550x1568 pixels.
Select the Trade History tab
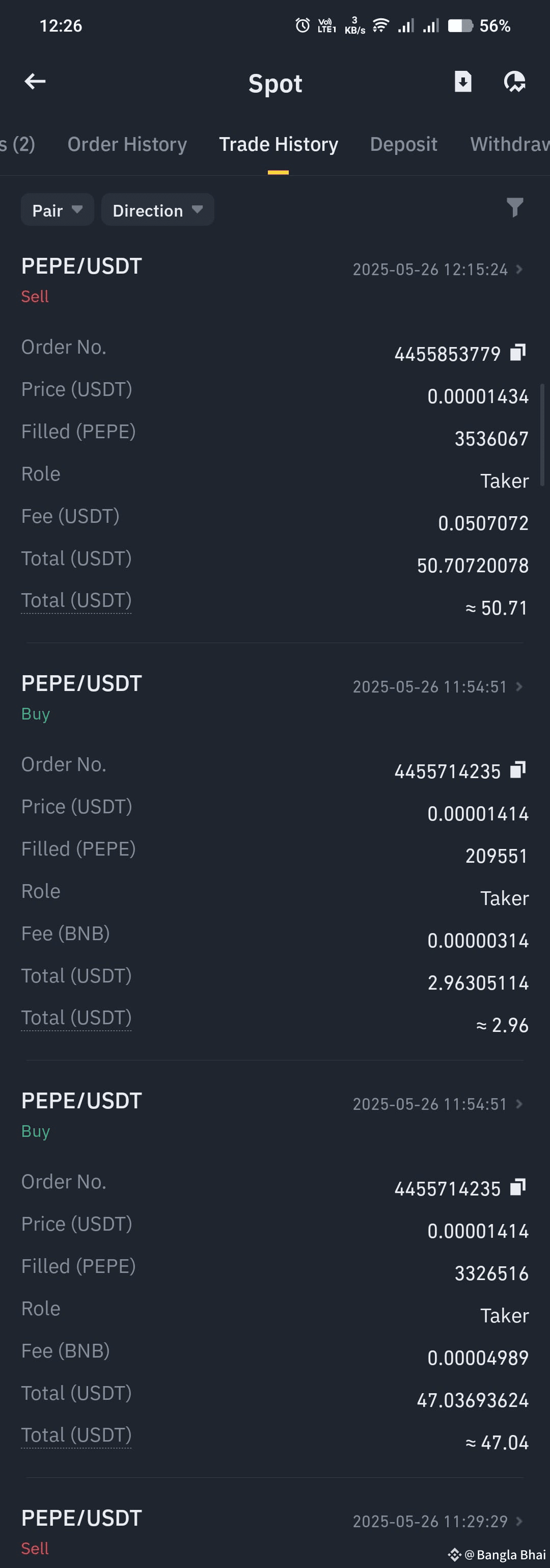278,144
